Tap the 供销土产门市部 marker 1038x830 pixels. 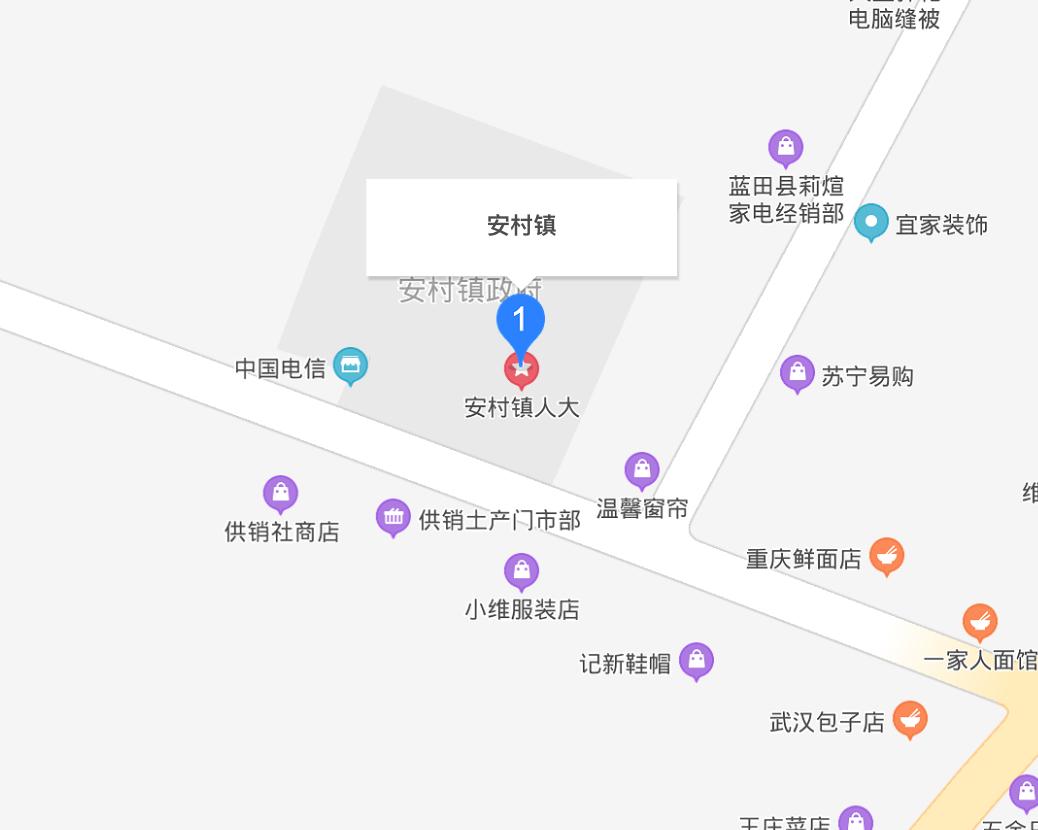pos(393,517)
